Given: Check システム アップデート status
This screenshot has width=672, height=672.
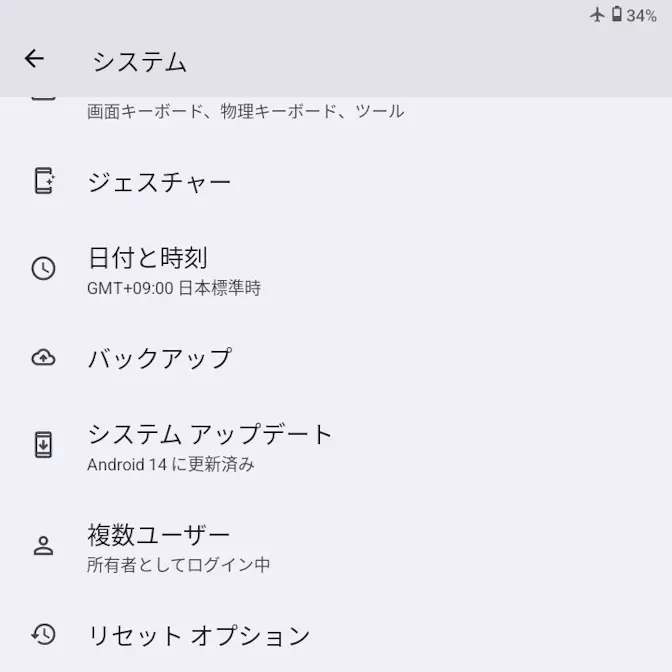Looking at the screenshot, I should pyautogui.click(x=210, y=446).
